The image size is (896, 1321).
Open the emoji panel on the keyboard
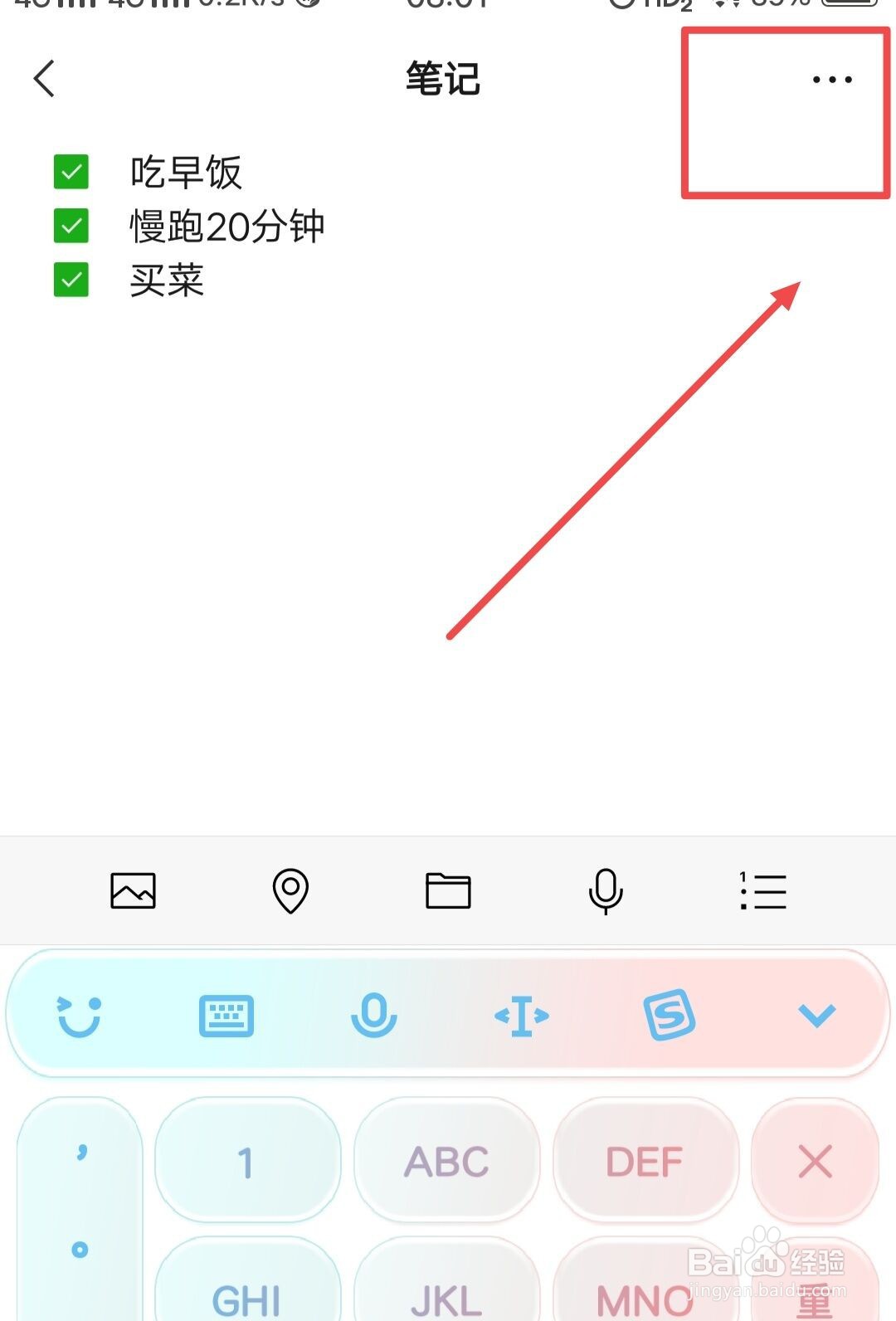[x=80, y=1014]
